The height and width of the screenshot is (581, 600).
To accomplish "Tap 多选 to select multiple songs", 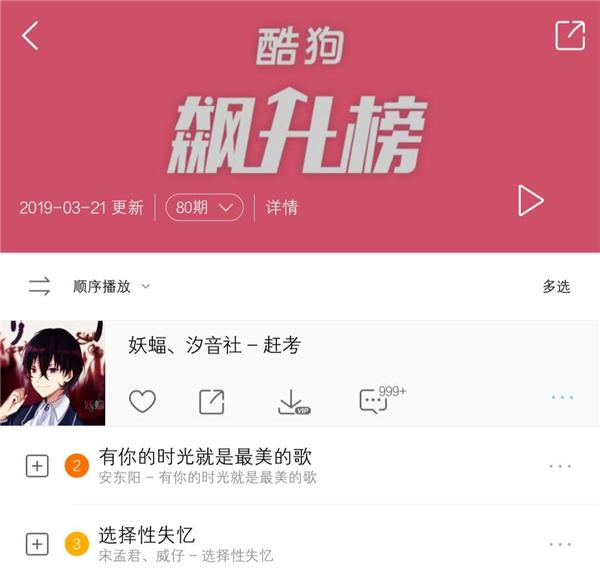I will 556,286.
